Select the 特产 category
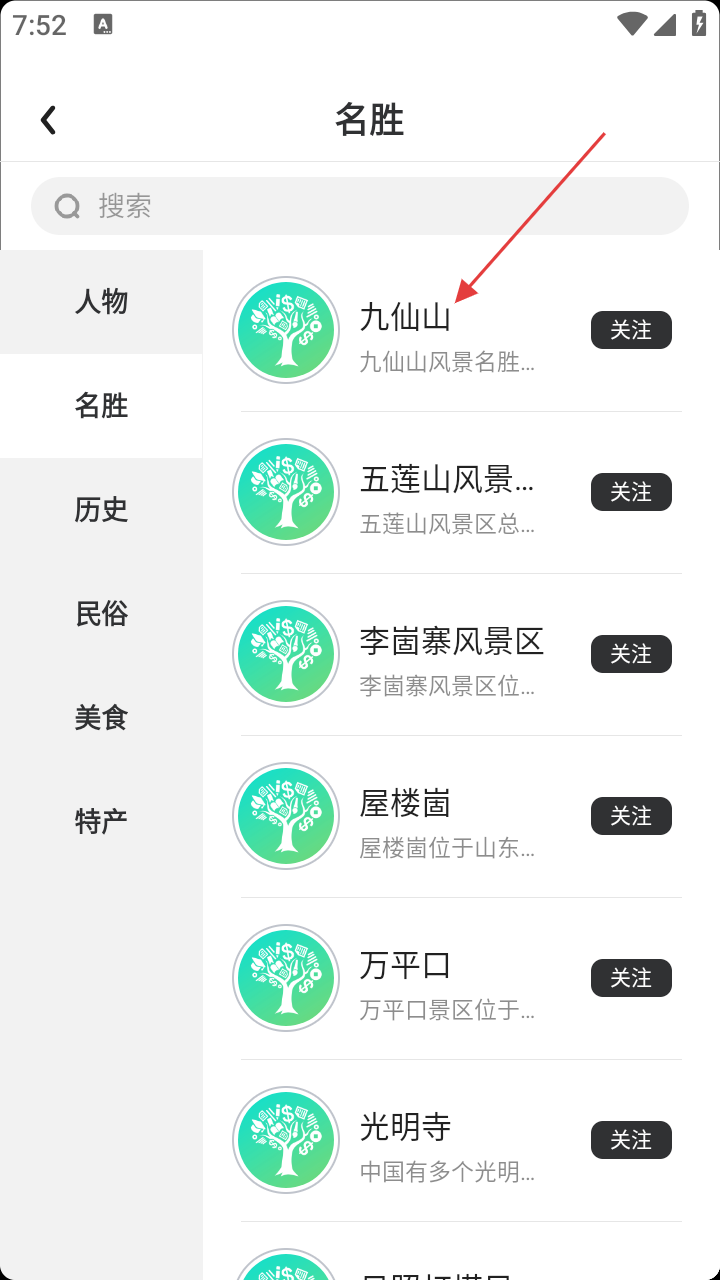This screenshot has height=1280, width=720. tap(101, 821)
